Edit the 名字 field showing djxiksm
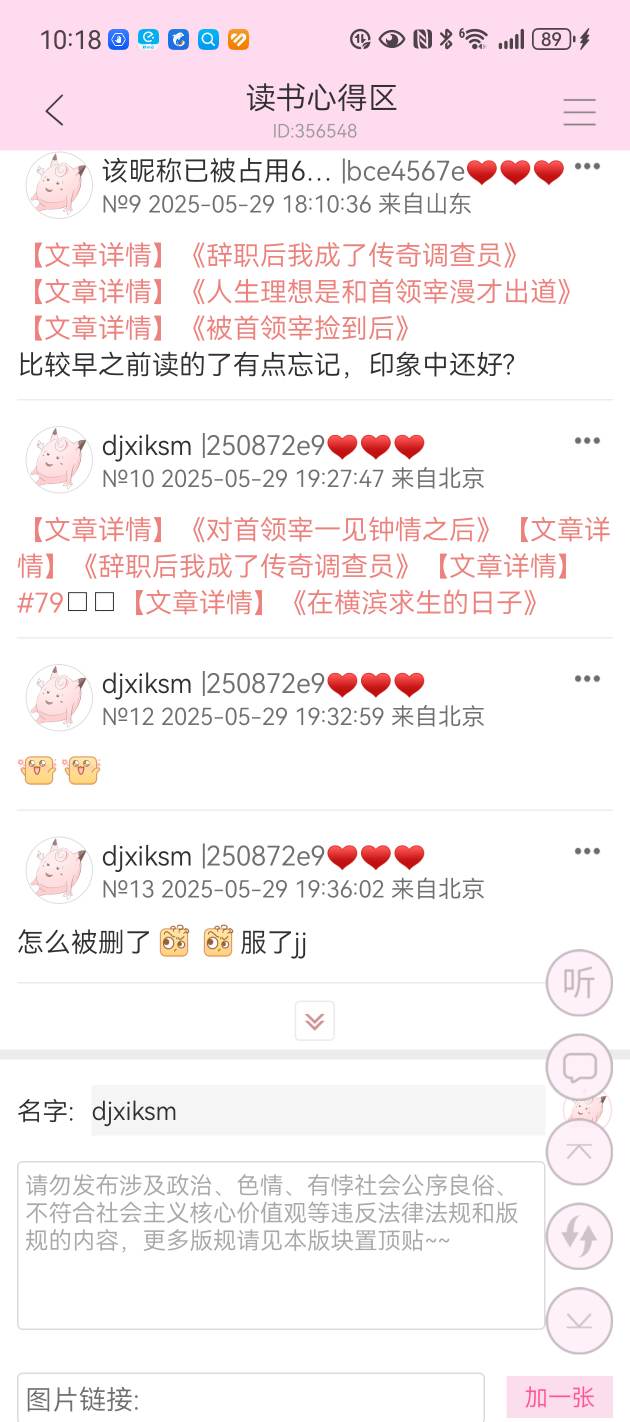Screen dimensions: 630x1422 pyautogui.click(x=317, y=1110)
